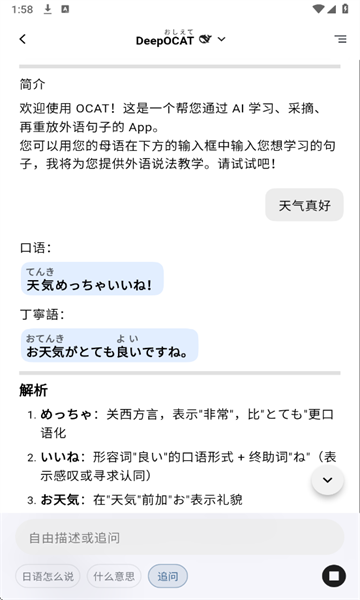Select the 什么意思 chip
The width and height of the screenshot is (360, 600).
coord(114,576)
